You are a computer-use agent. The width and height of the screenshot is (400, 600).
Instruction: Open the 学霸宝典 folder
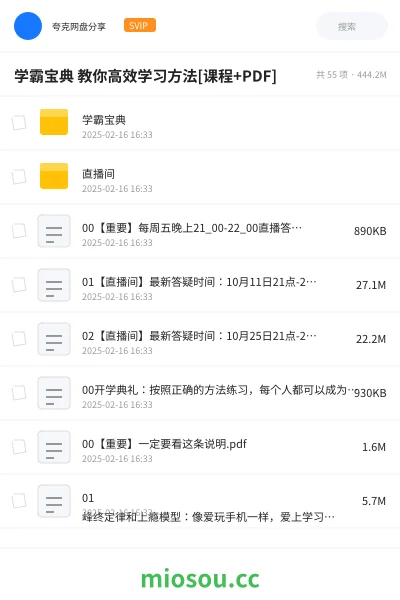[x=200, y=123]
